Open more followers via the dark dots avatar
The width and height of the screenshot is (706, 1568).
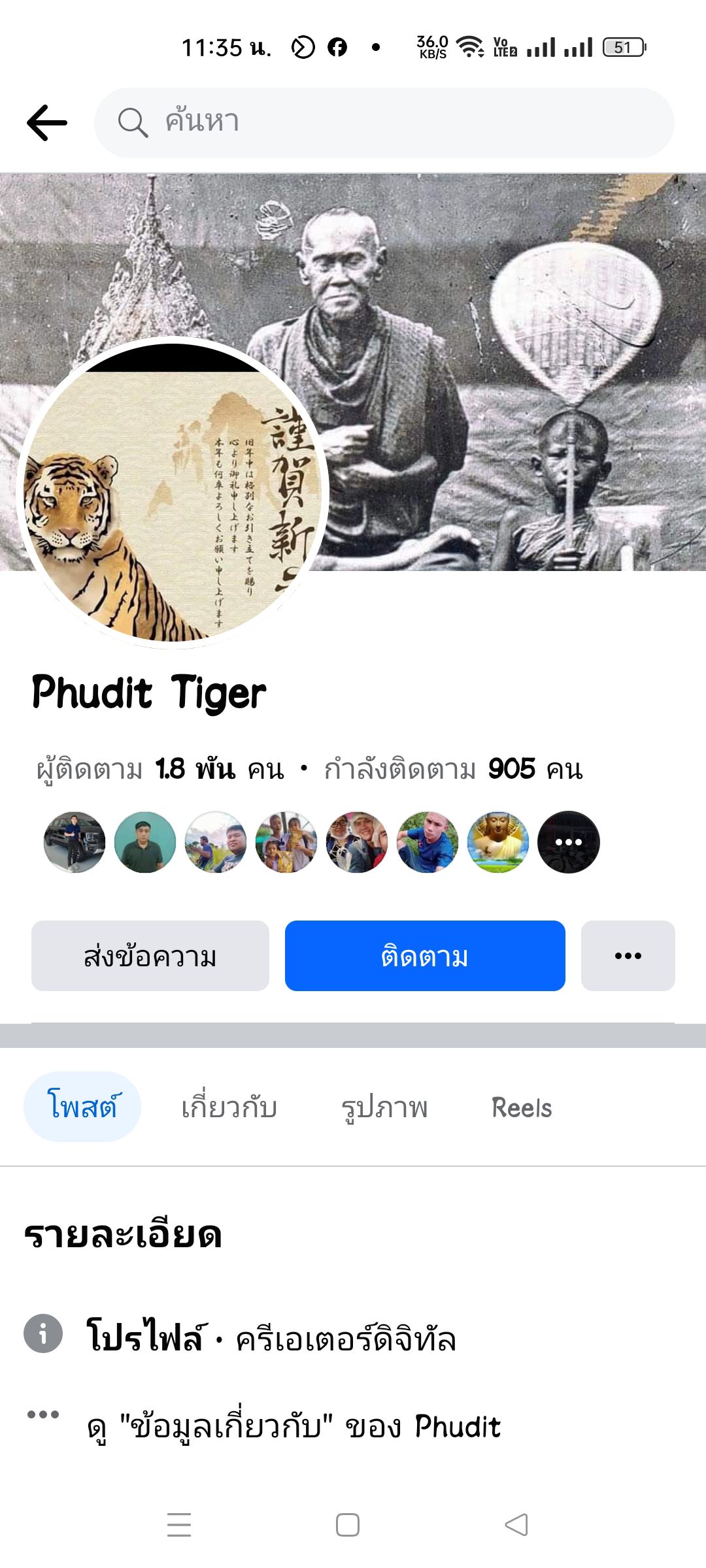[x=568, y=842]
